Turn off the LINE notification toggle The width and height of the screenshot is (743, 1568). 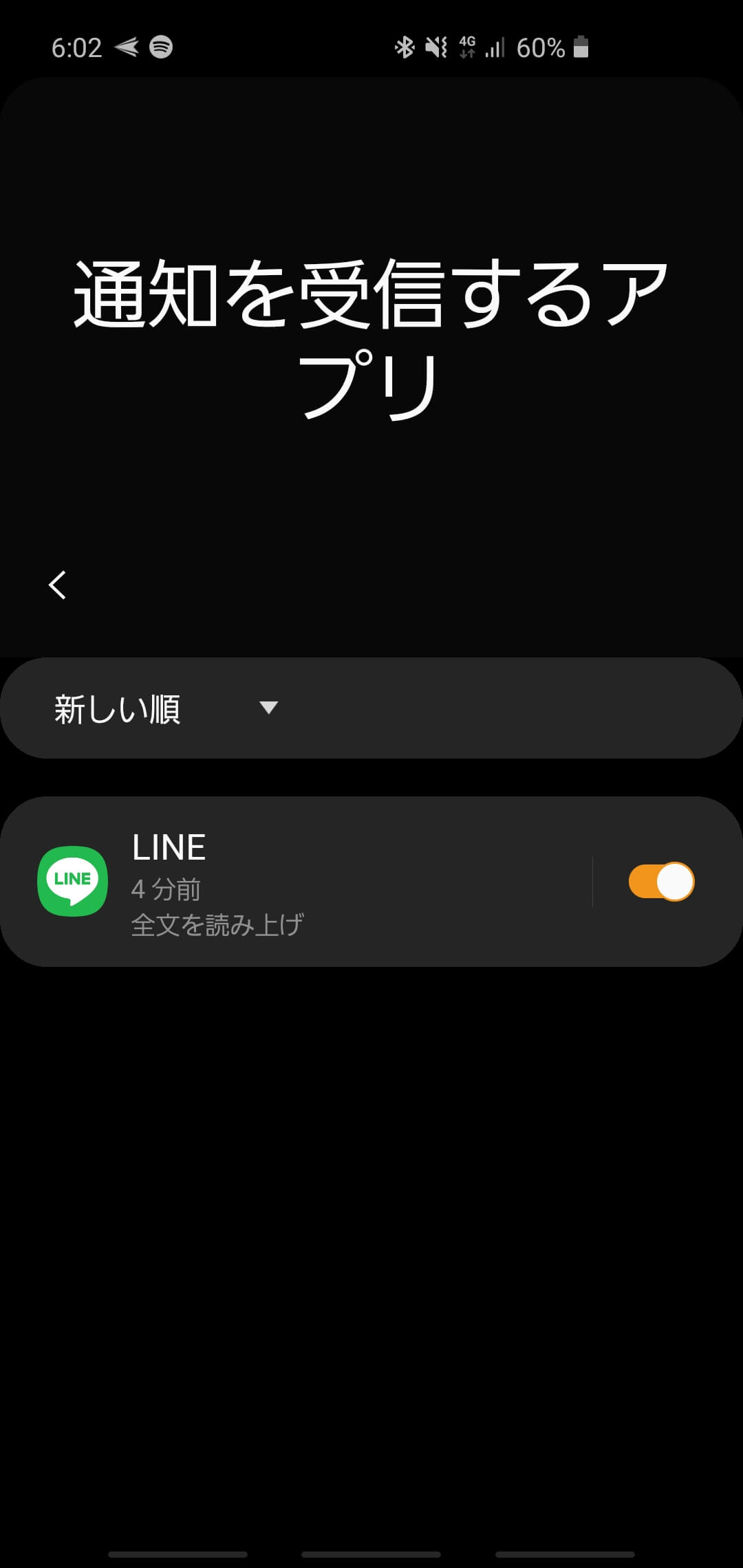click(x=661, y=882)
